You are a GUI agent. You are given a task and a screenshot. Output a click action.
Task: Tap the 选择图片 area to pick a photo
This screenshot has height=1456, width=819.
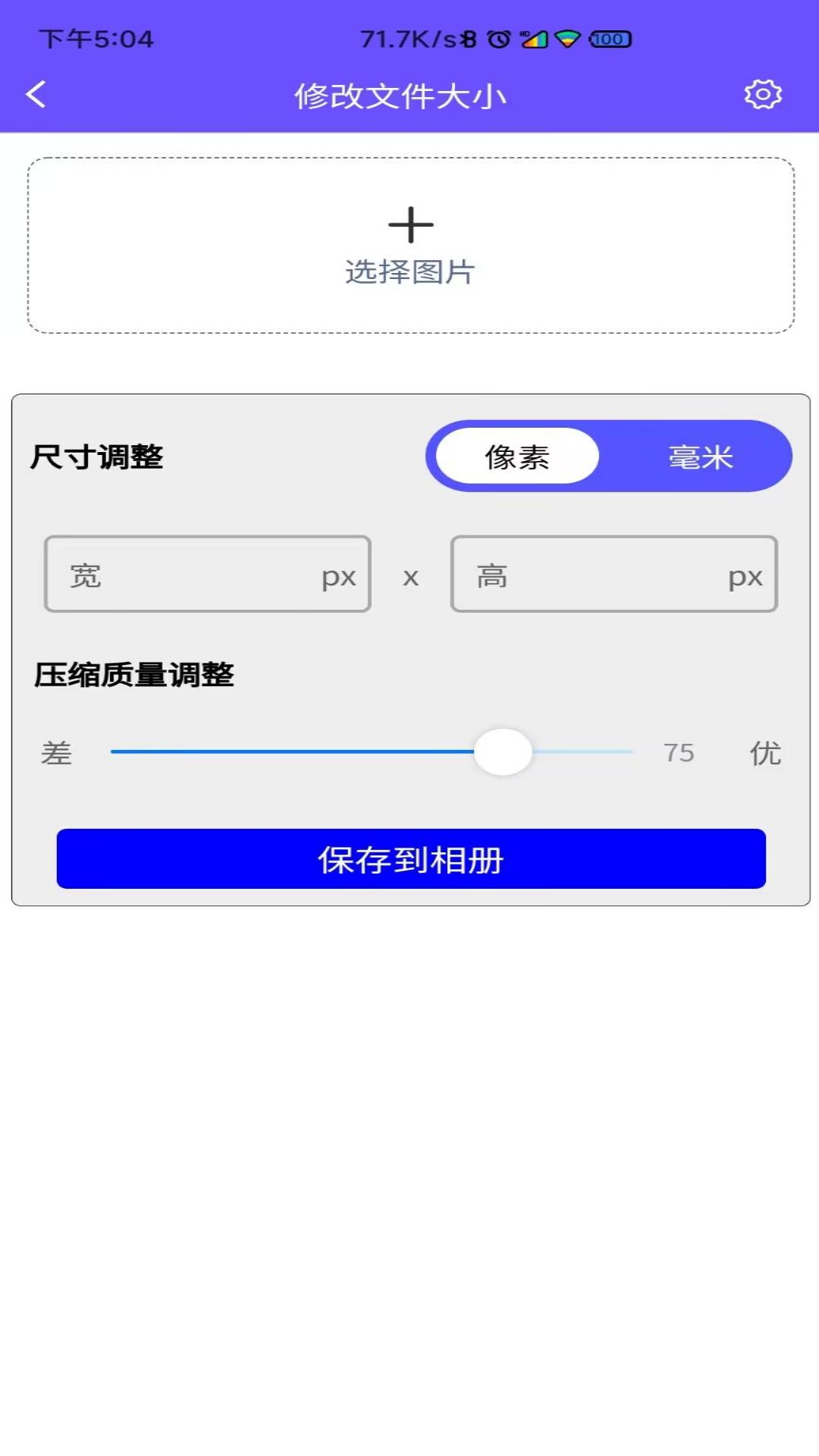click(410, 271)
